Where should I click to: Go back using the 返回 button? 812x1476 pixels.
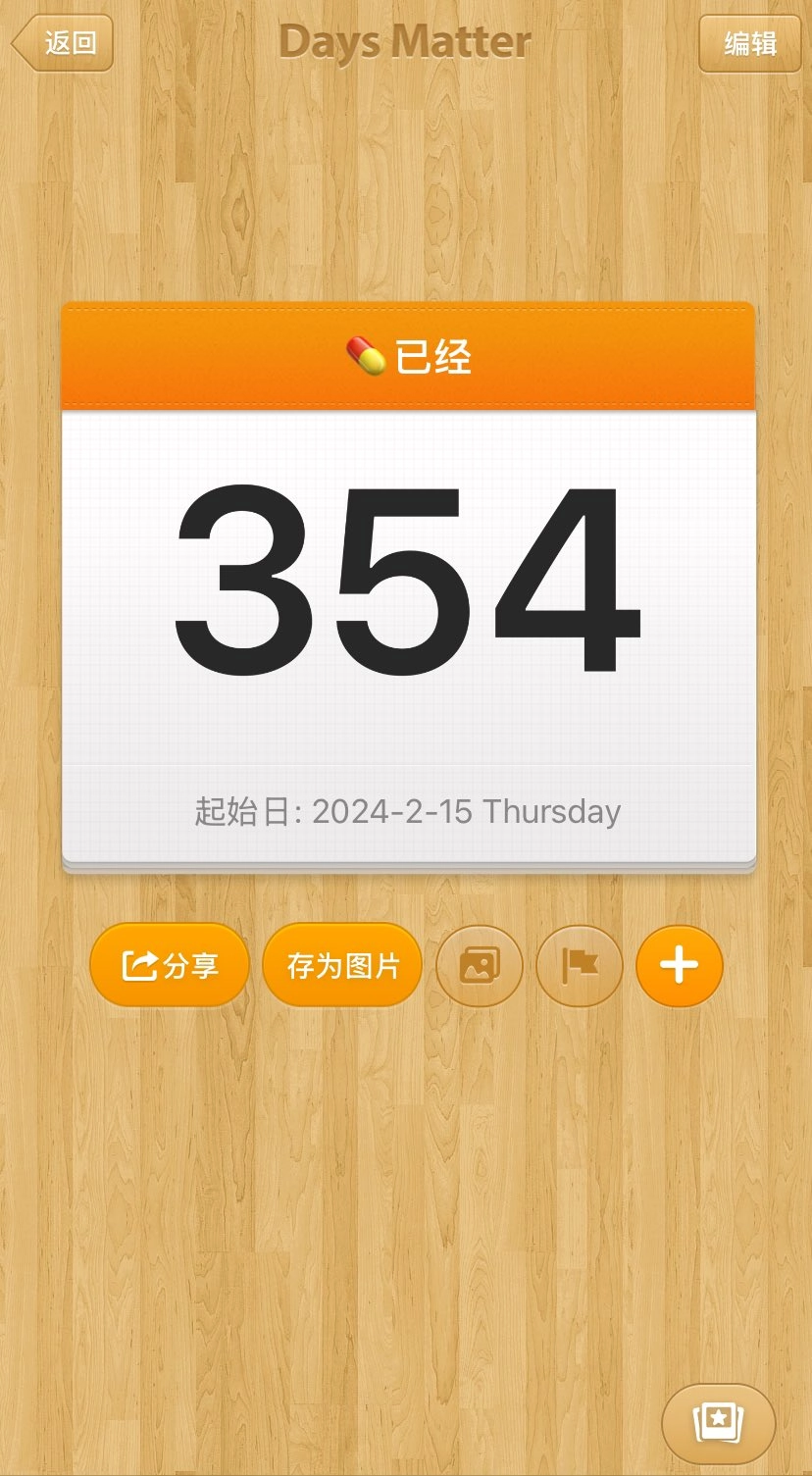point(64,43)
